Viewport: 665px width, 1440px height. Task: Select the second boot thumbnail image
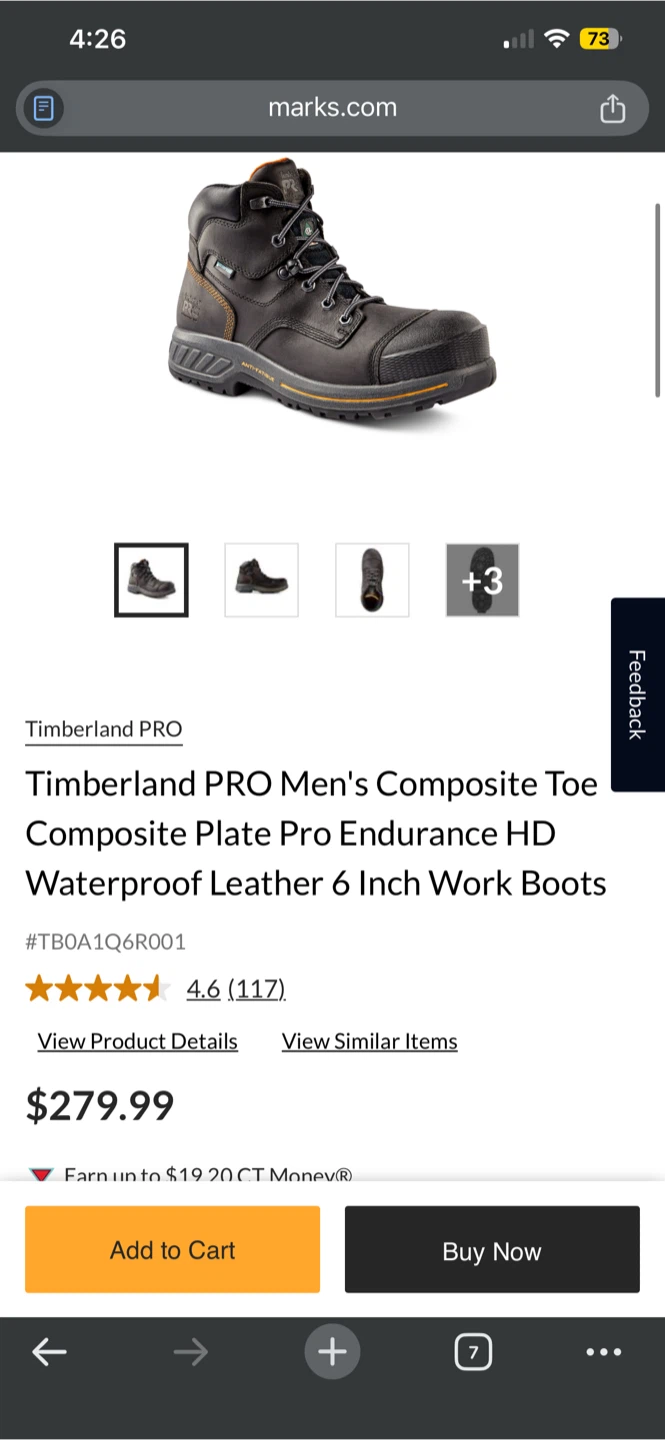(261, 580)
